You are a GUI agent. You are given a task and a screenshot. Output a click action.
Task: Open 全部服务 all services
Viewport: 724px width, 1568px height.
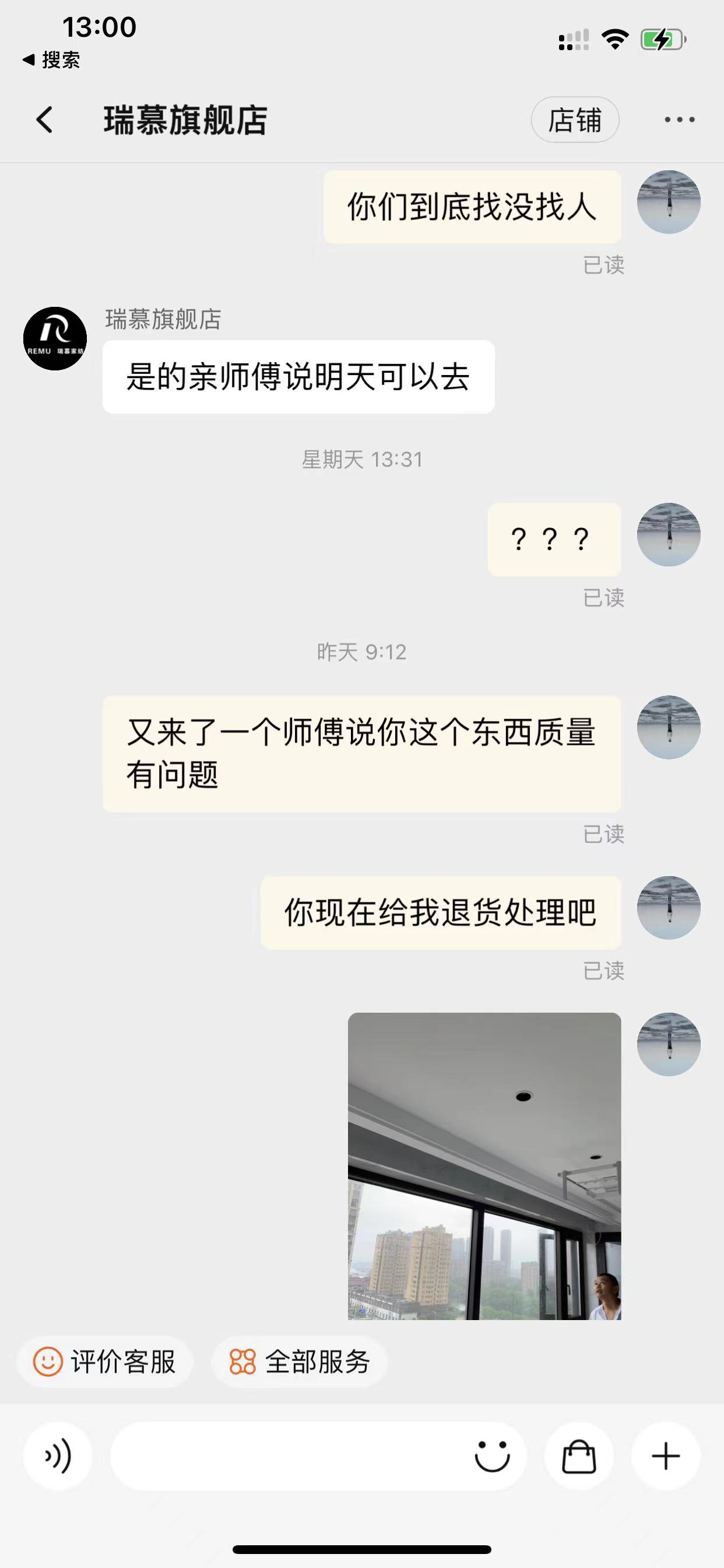coord(299,1361)
